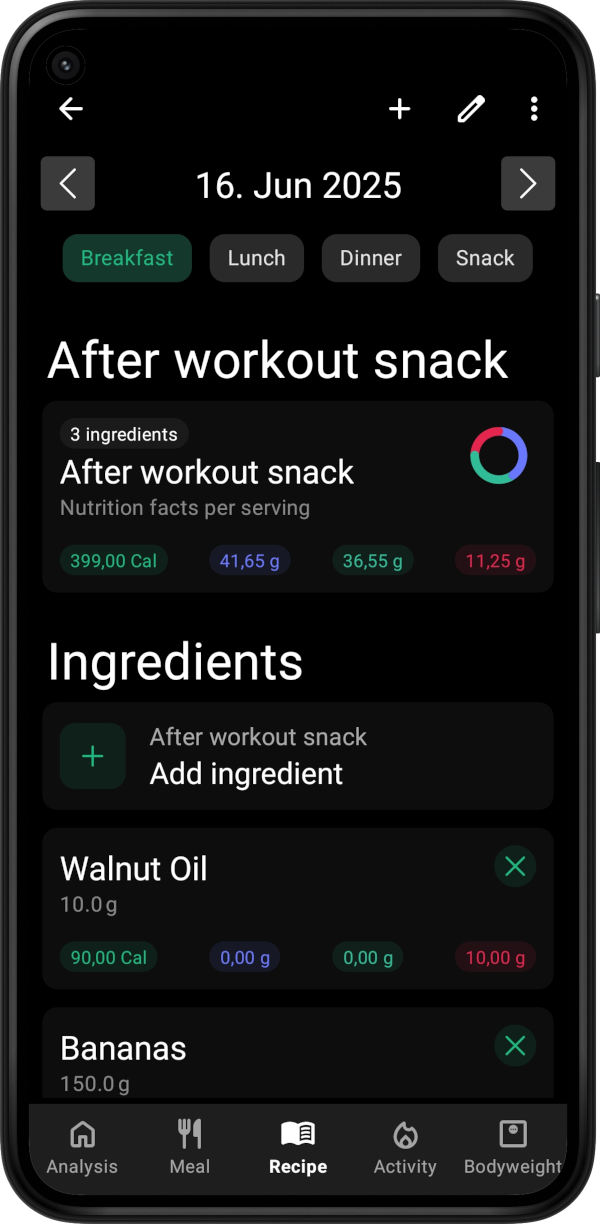This screenshot has height=1224, width=600.
Task: Select the Breakfast chip
Action: (127, 258)
